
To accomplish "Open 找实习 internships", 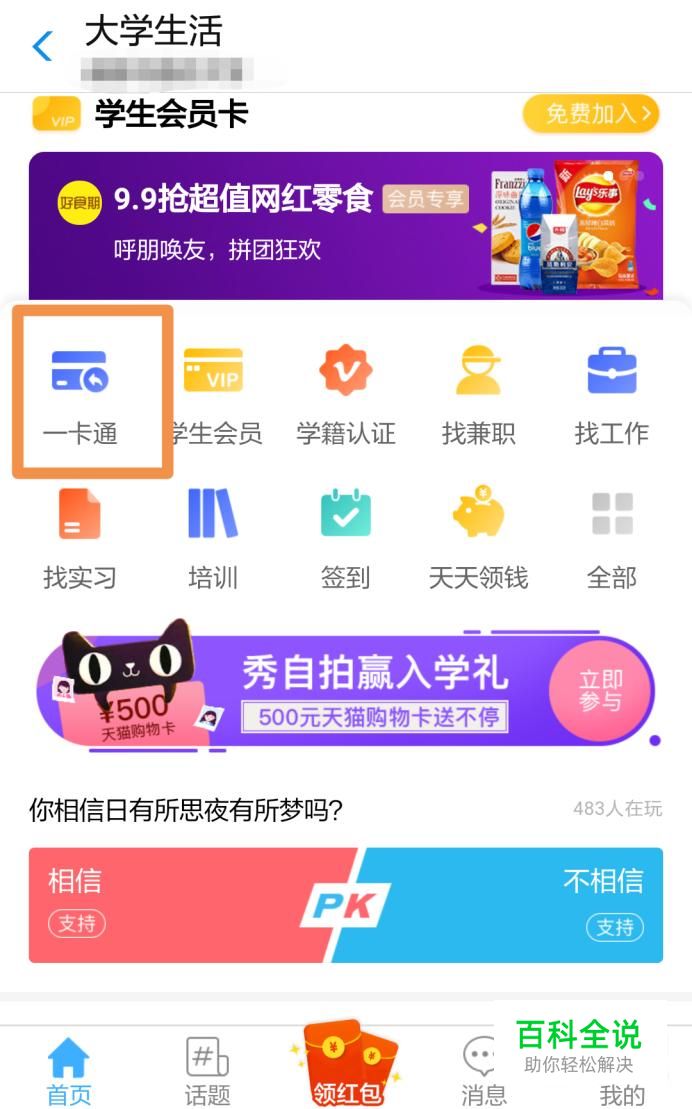I will 80,537.
